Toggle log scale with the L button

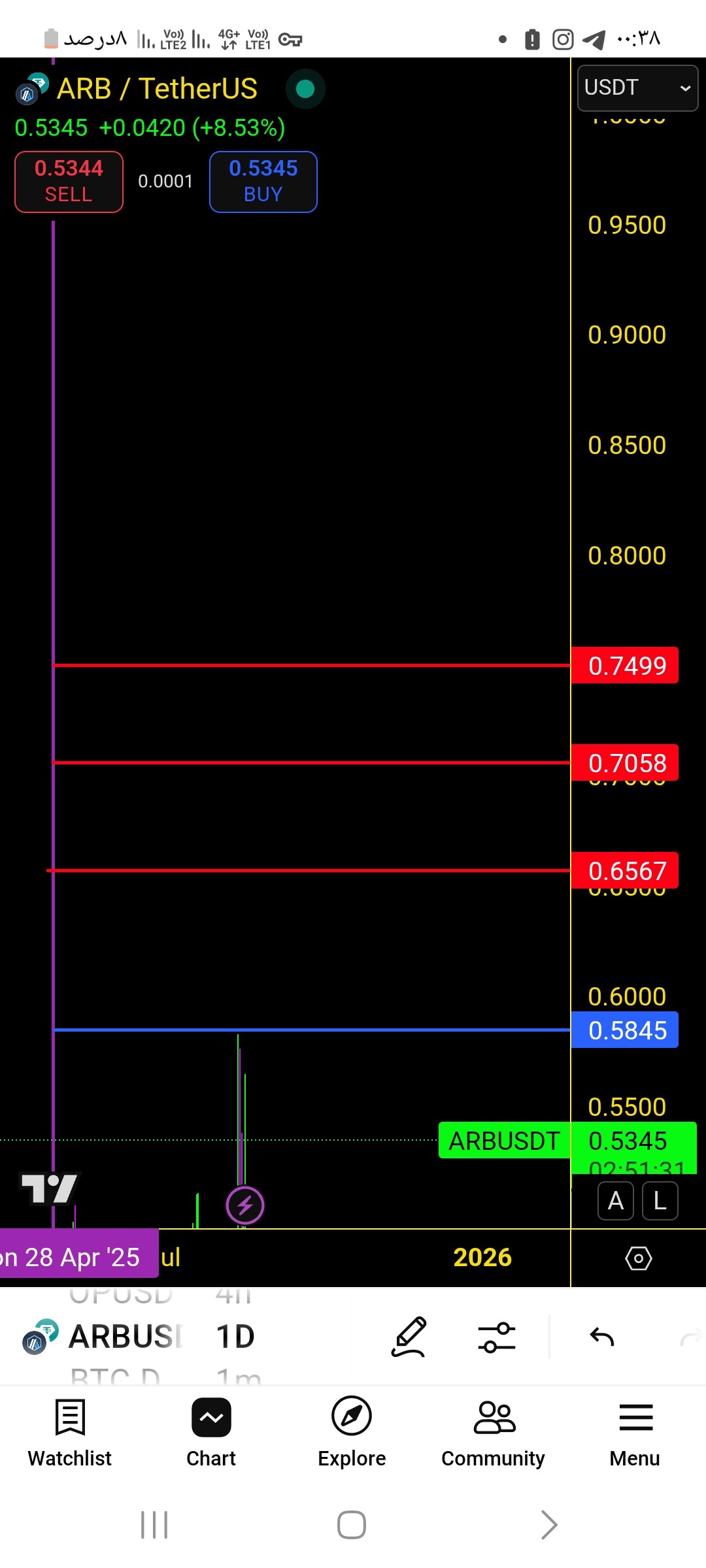(x=660, y=1201)
